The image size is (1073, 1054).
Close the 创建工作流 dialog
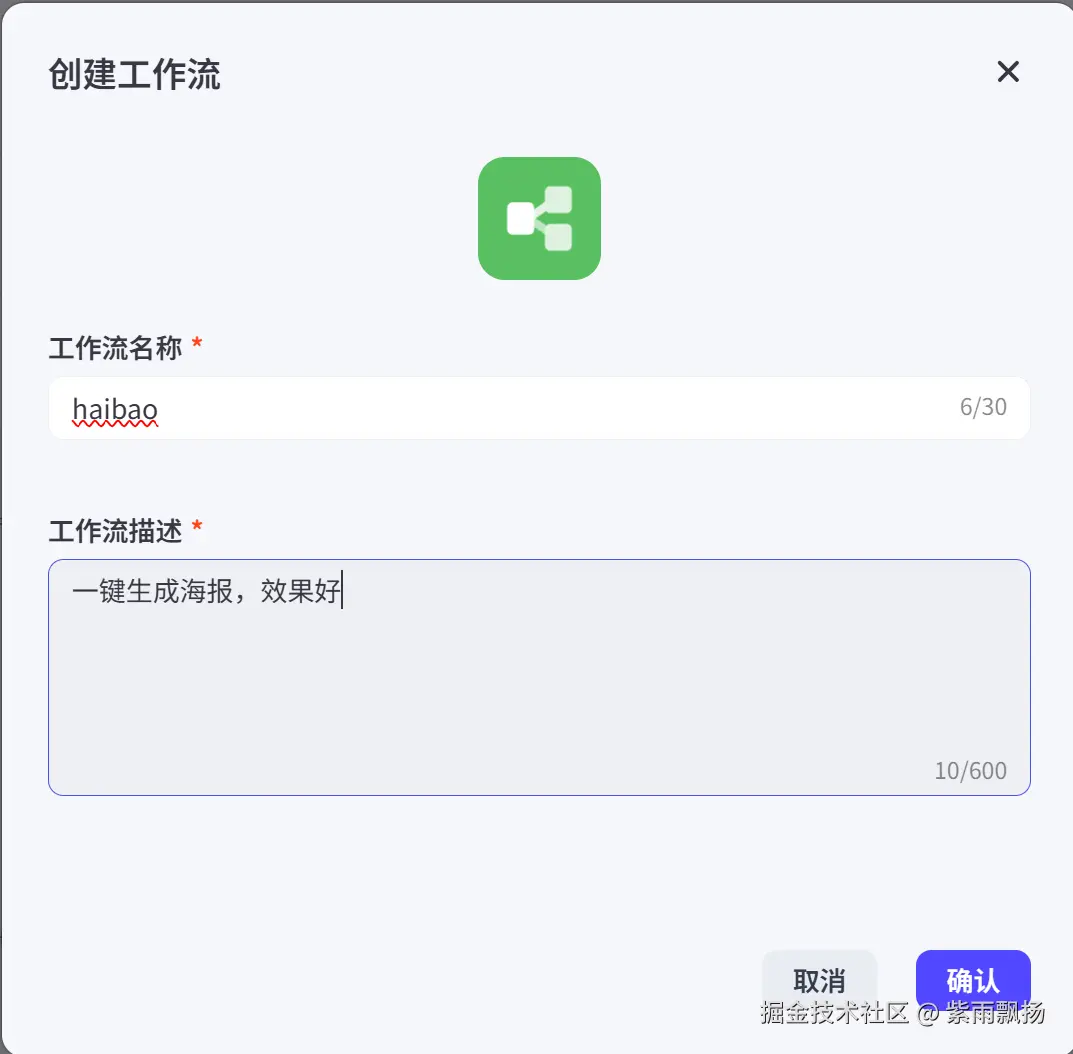[x=1007, y=71]
